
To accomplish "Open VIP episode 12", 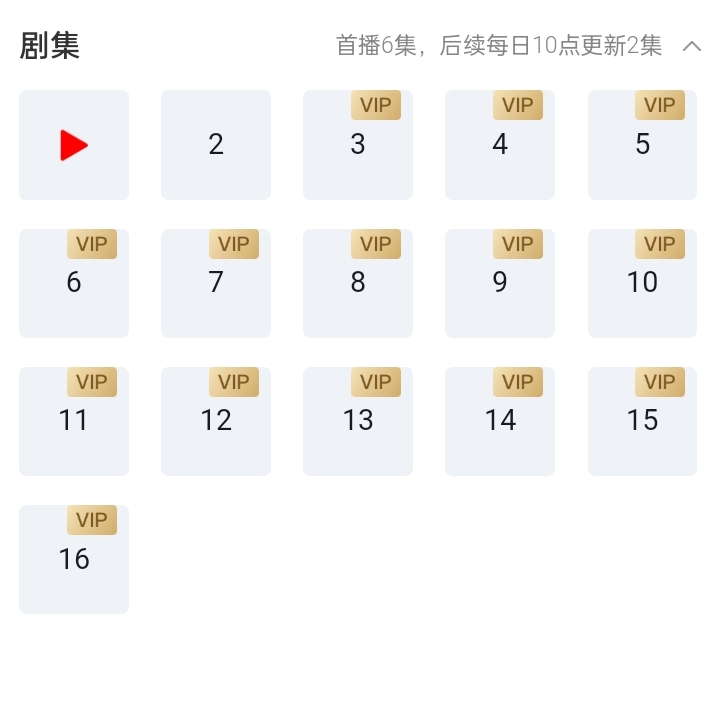I will 216,421.
